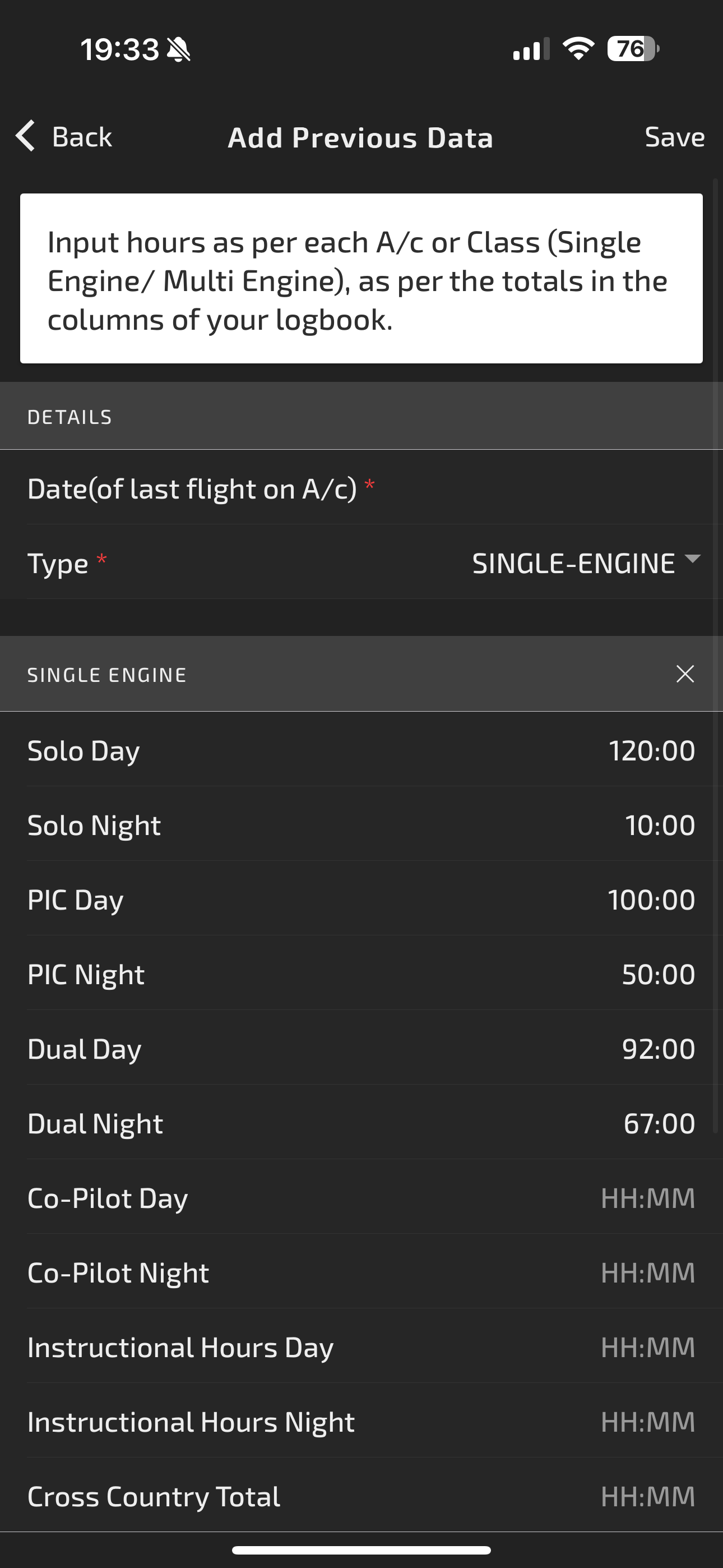Change the PIC Day hours value
This screenshot has height=1568, width=723.
coord(361,899)
